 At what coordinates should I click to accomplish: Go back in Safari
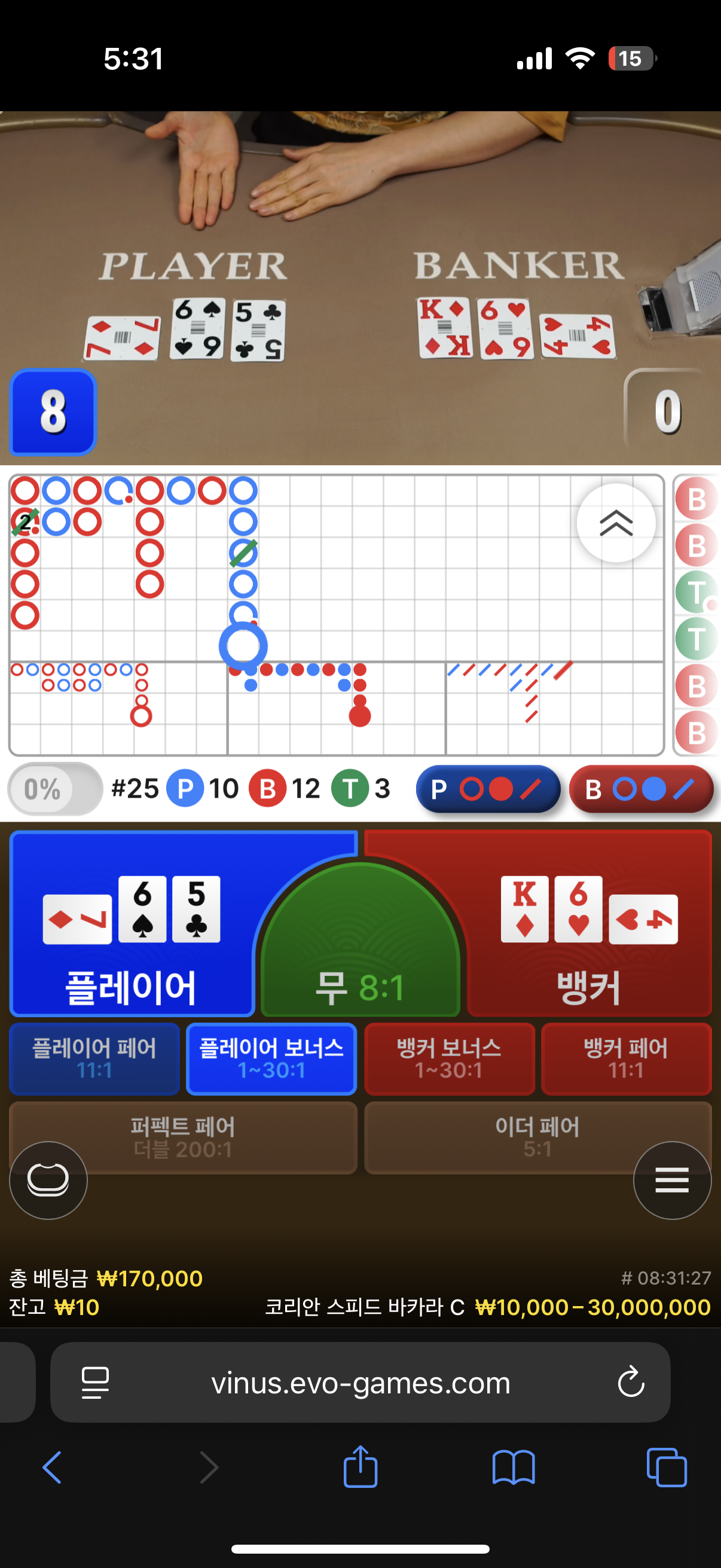(x=53, y=1467)
